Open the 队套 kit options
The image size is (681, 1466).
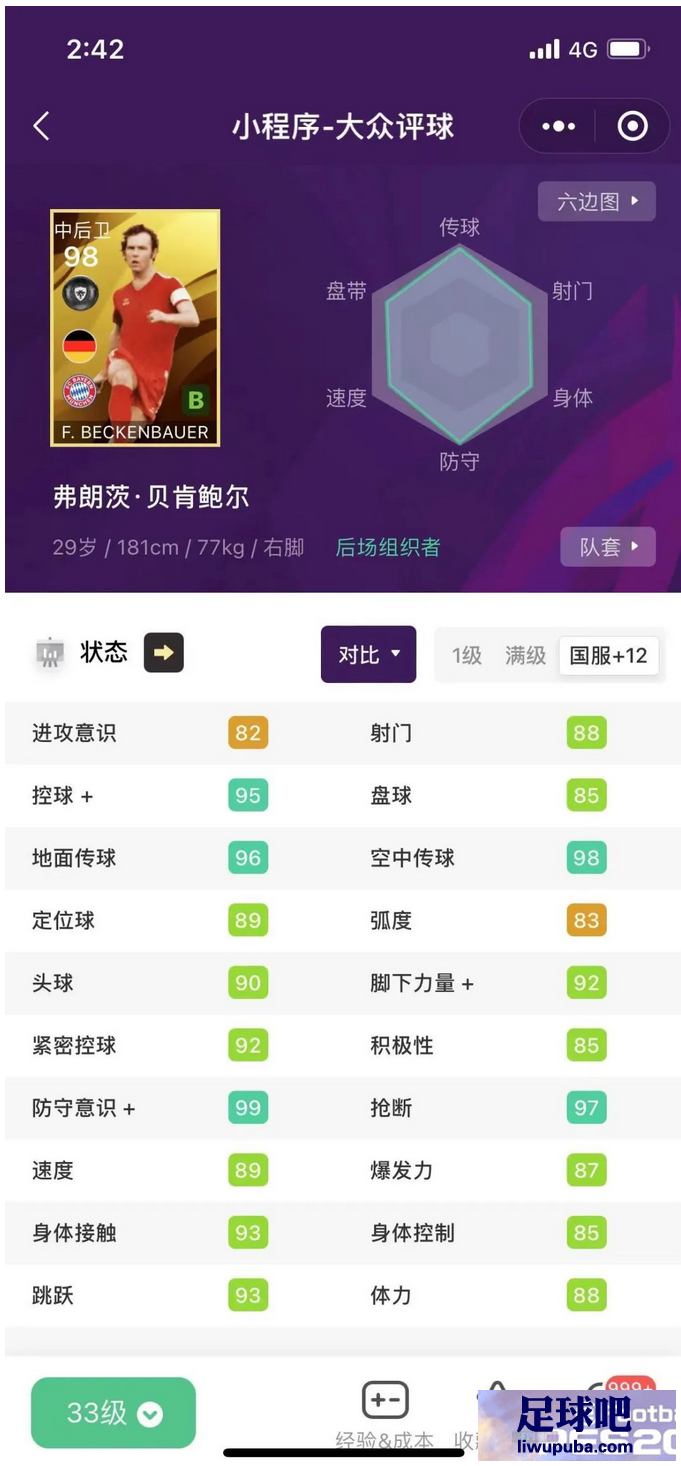pos(608,547)
